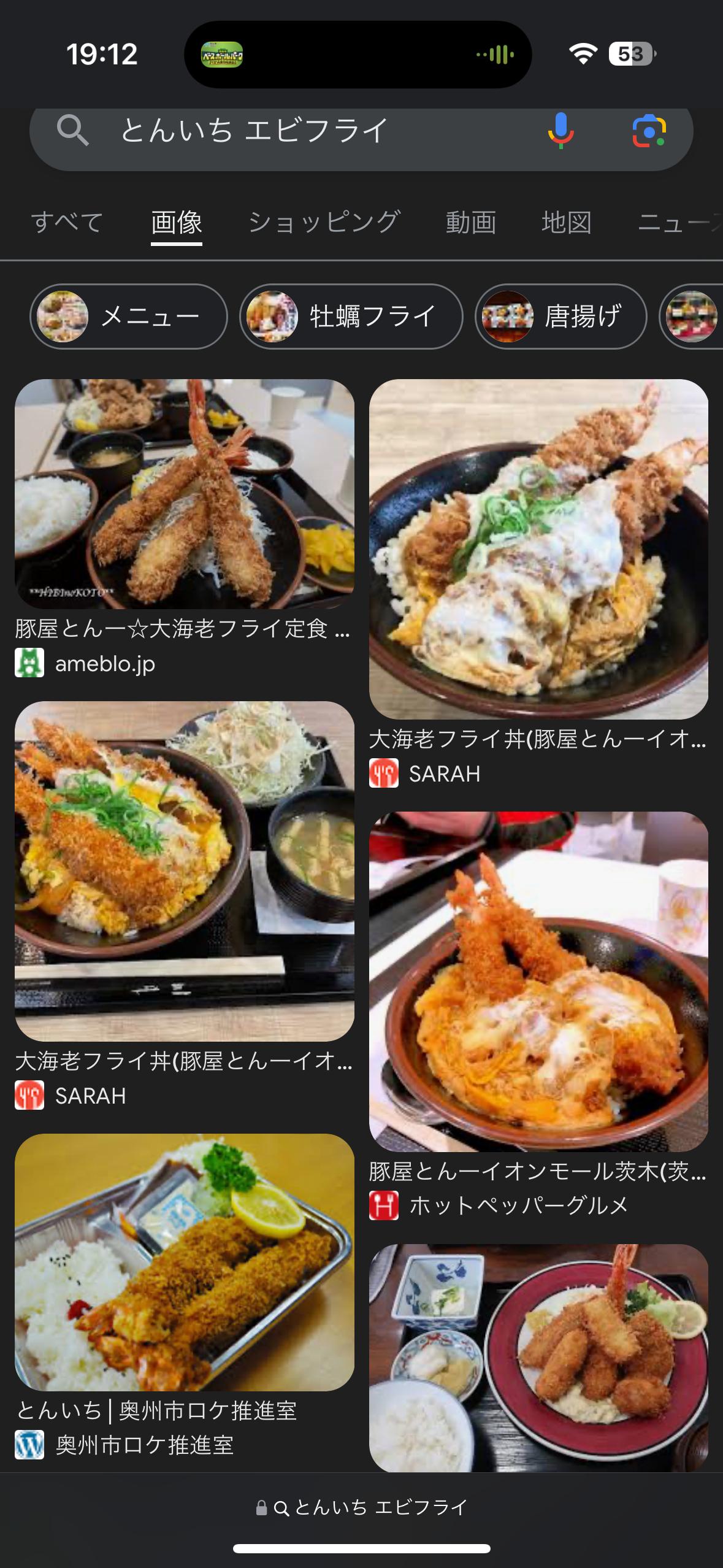The width and height of the screenshot is (723, 1568).
Task: Open SARAH 大海老フライ丼 image with miso soup
Action: click(184, 871)
